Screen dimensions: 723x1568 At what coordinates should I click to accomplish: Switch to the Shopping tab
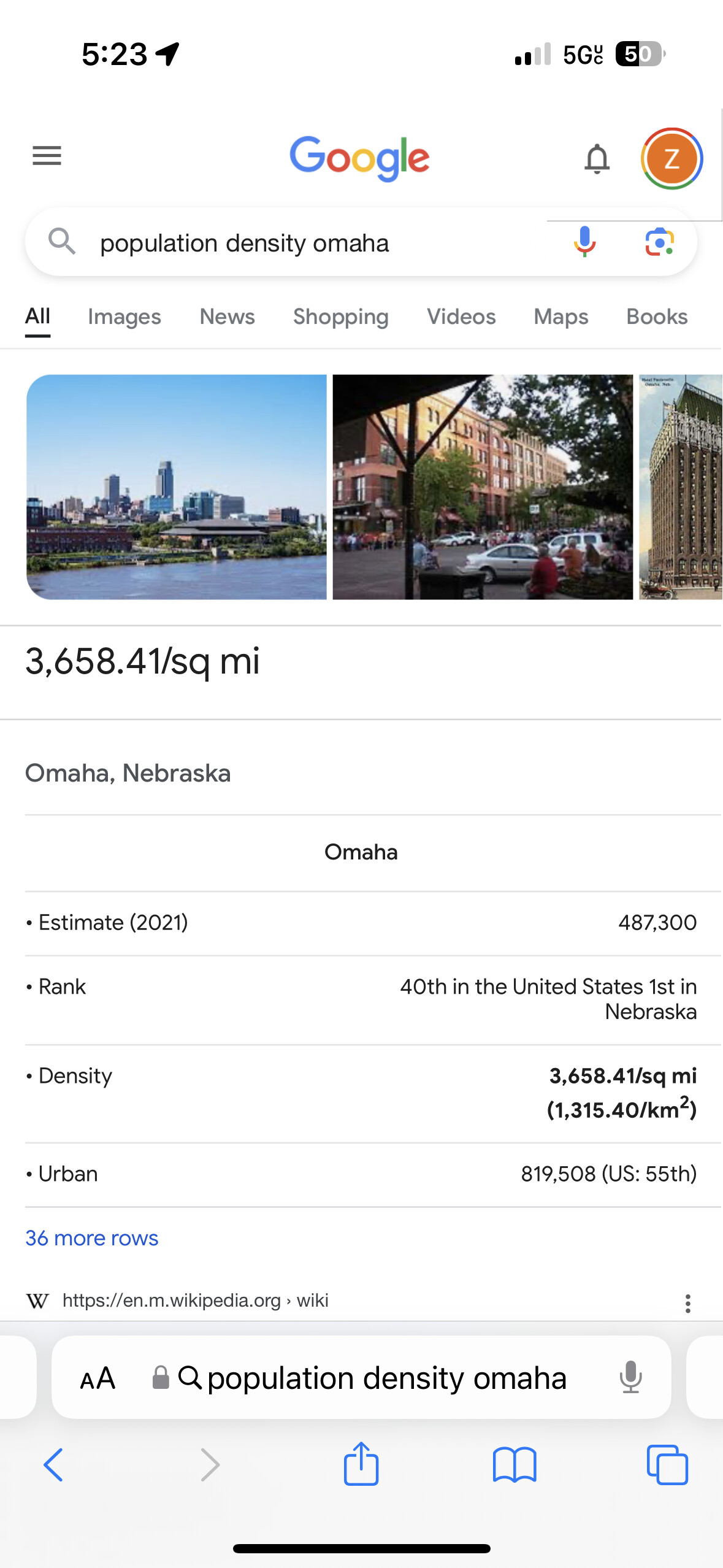(340, 317)
